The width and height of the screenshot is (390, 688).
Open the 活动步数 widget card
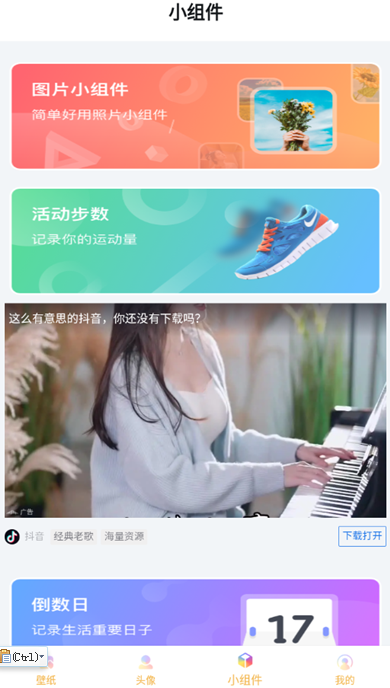tap(195, 241)
